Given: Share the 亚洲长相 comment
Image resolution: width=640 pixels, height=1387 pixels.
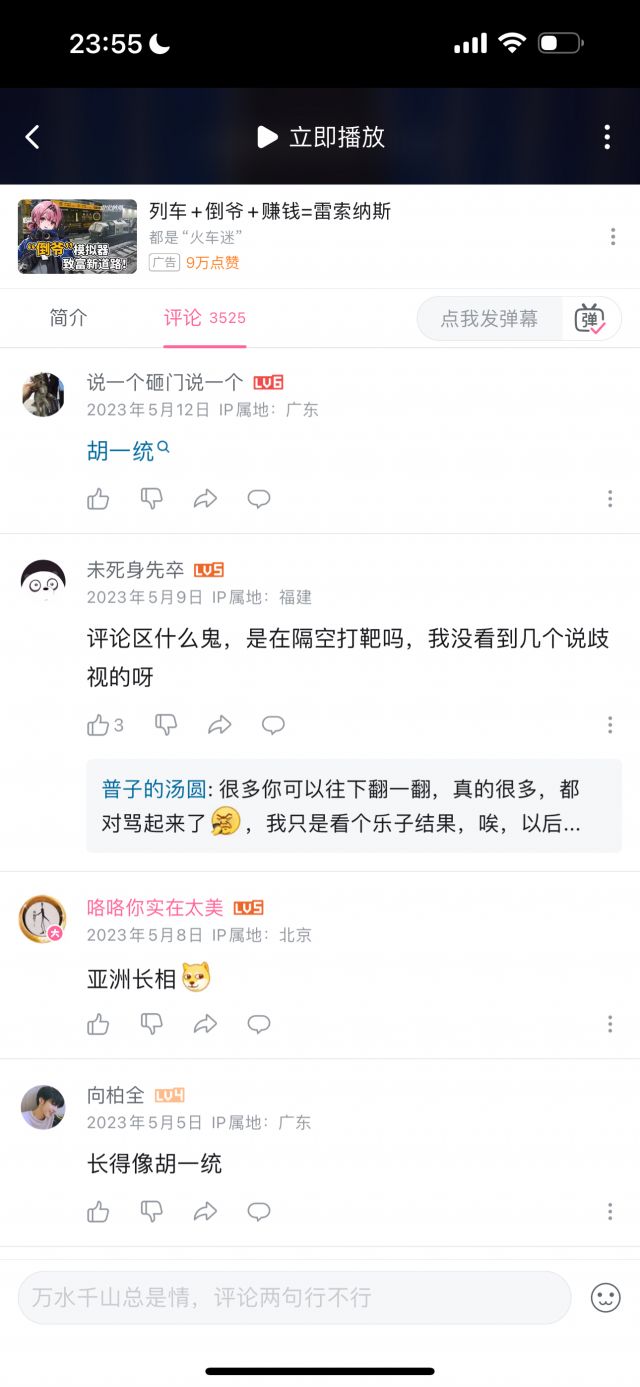Looking at the screenshot, I should [x=205, y=1024].
